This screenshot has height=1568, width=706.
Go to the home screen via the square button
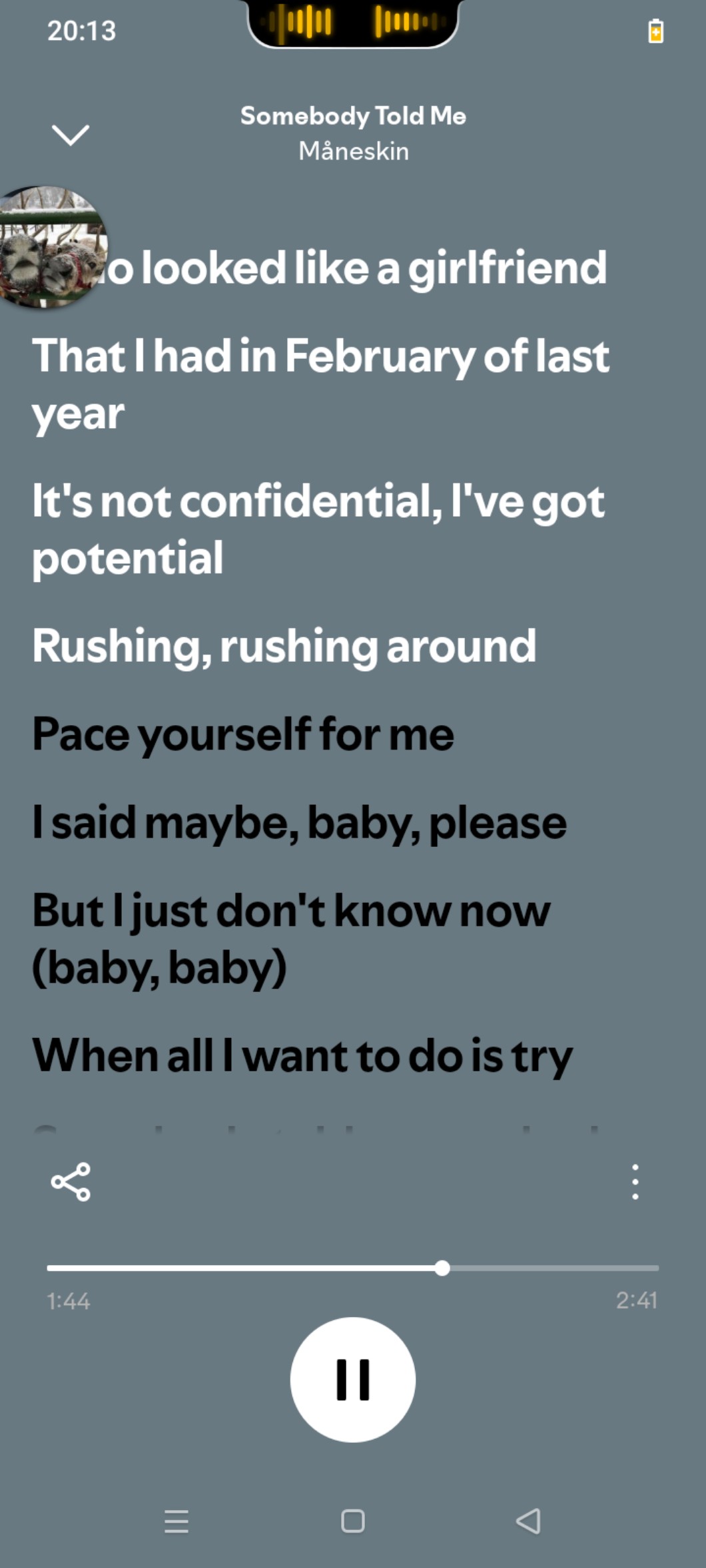(x=352, y=1521)
